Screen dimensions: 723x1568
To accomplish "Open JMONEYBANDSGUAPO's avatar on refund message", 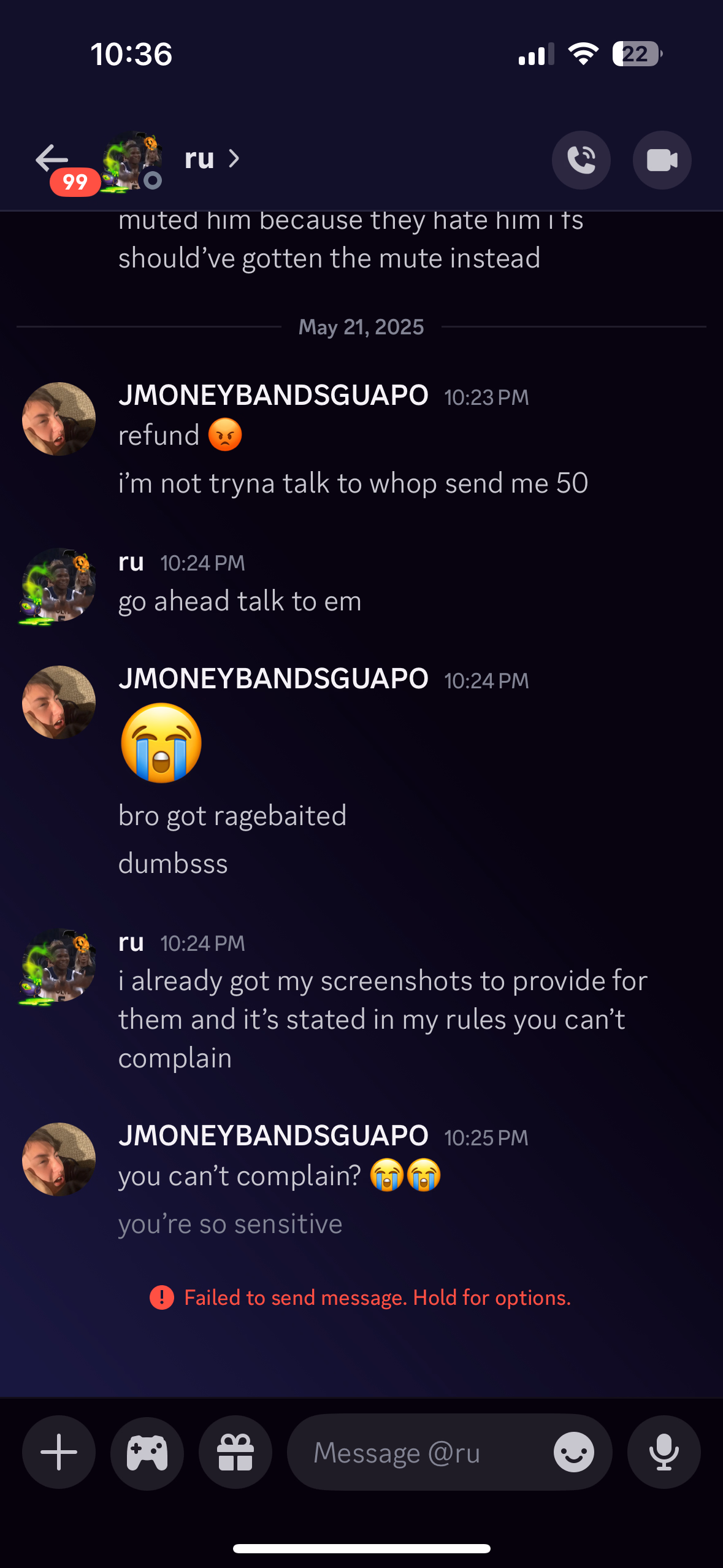I will (59, 419).
